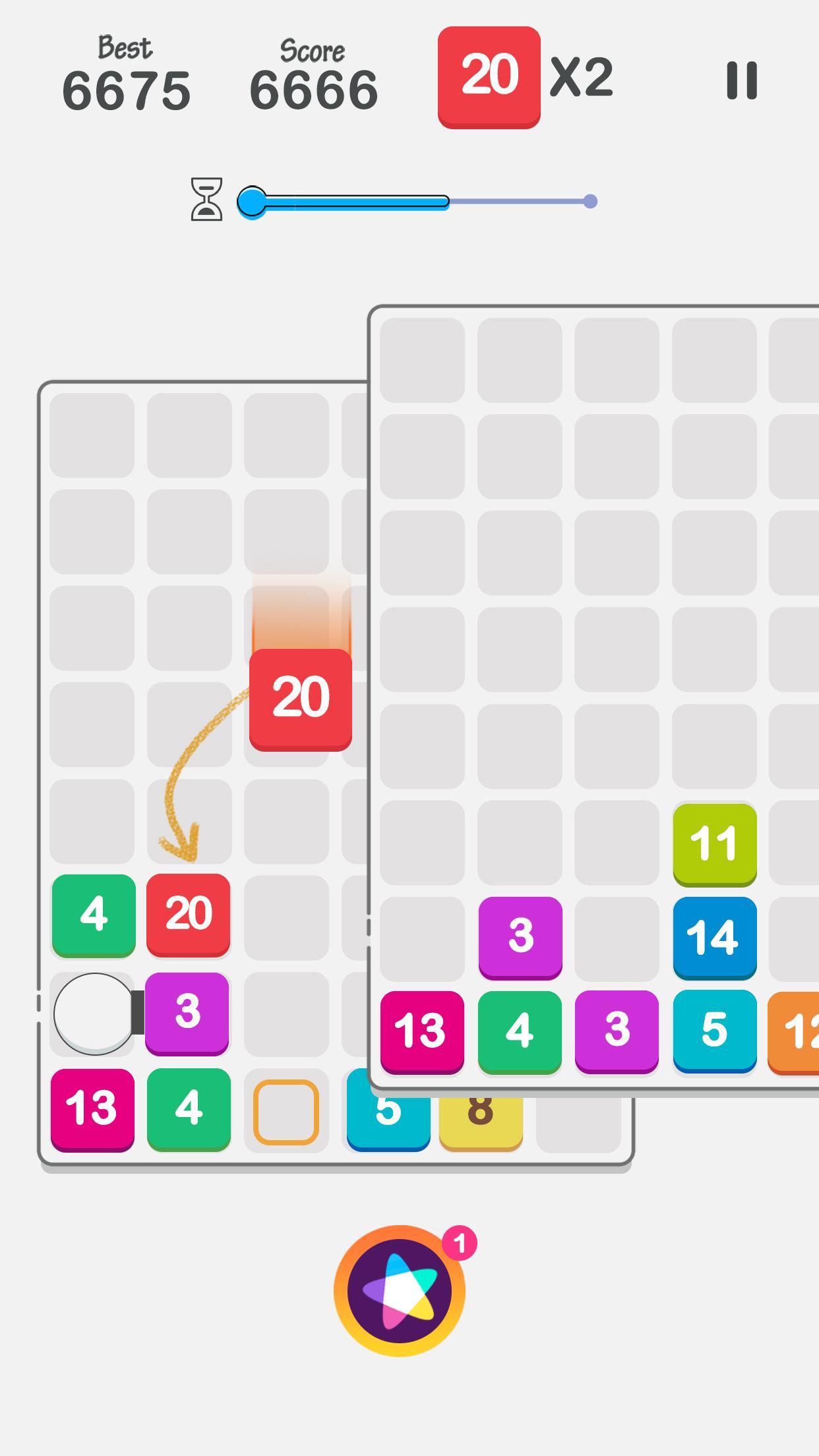The height and width of the screenshot is (1456, 819).
Task: Tap the orange outlined empty cell
Action: point(286,1111)
